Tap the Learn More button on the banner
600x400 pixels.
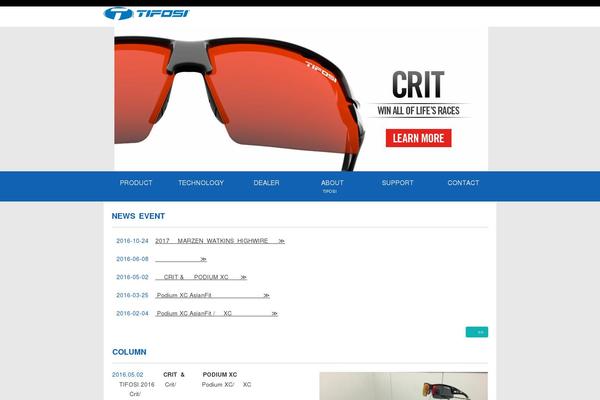418,138
